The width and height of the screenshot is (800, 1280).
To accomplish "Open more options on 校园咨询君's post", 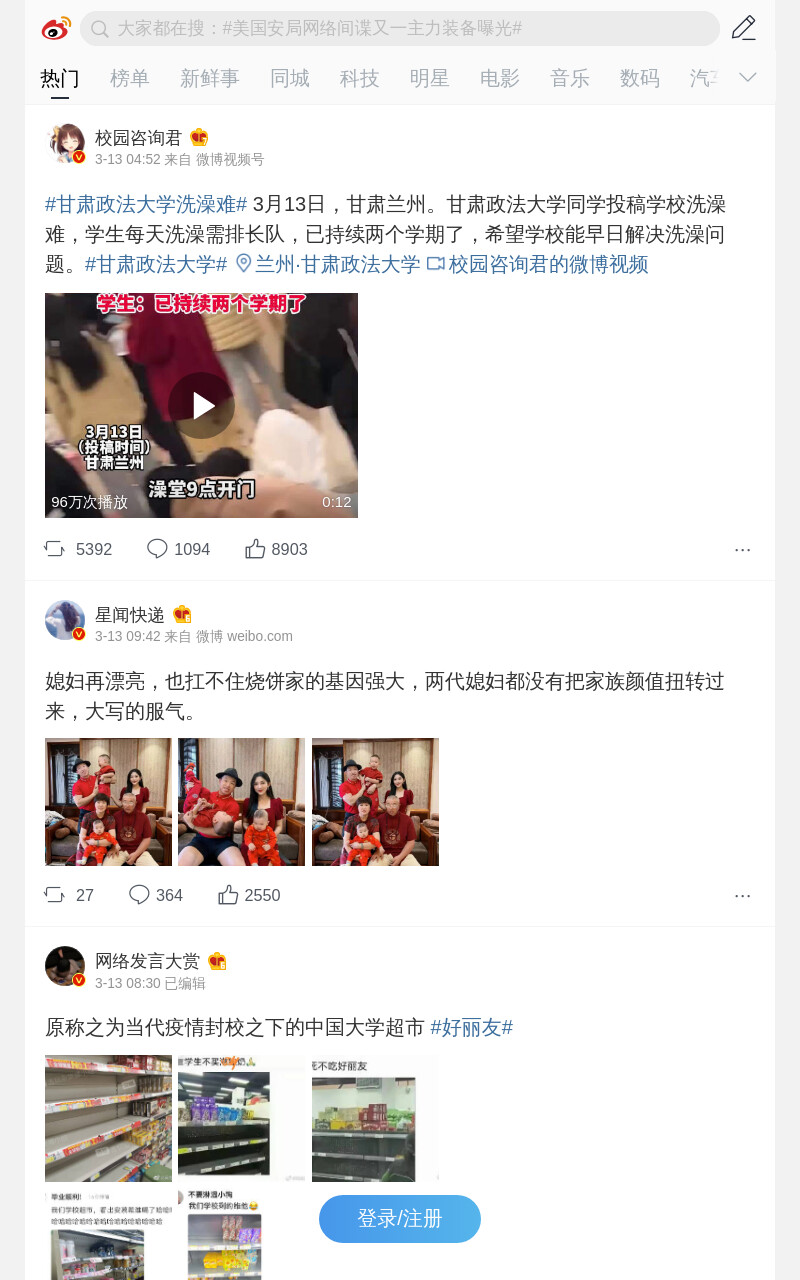I will click(x=742, y=549).
